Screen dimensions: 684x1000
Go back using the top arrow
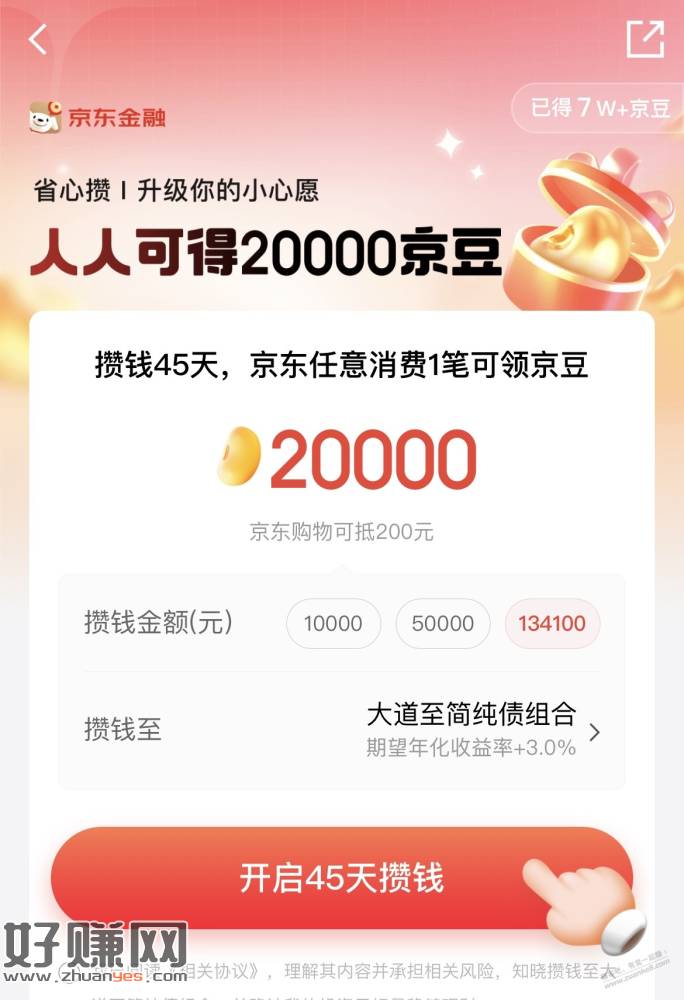click(38, 40)
